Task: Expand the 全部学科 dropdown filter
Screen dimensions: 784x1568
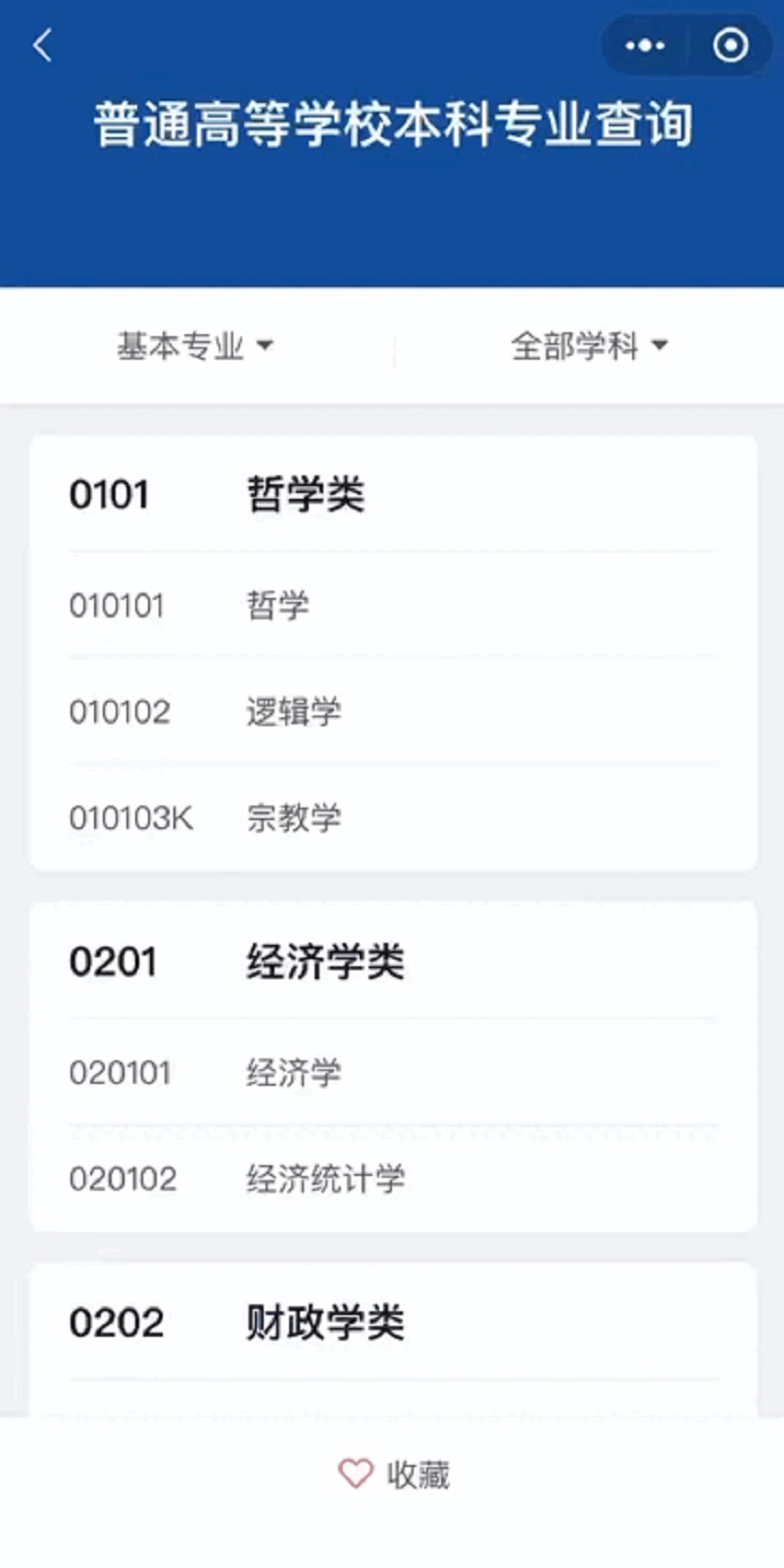Action: click(x=589, y=346)
